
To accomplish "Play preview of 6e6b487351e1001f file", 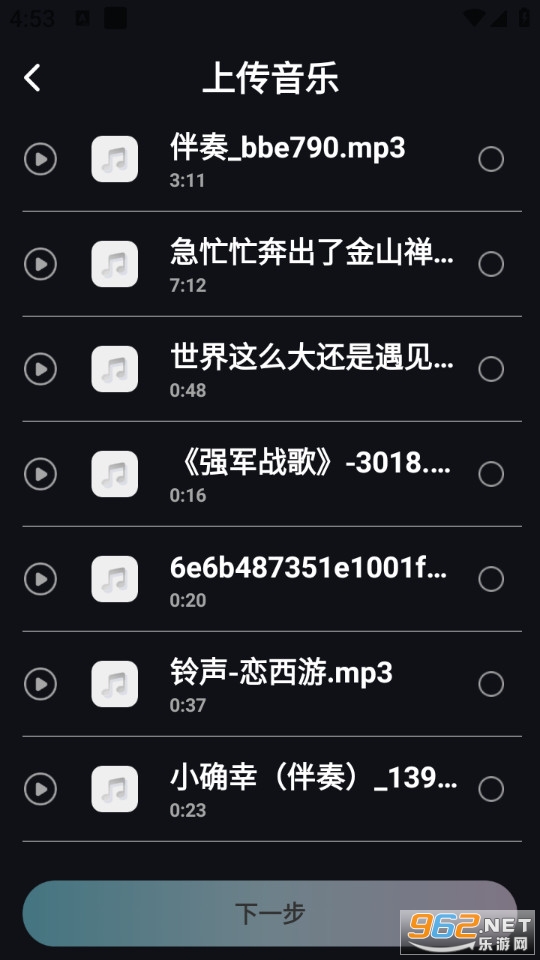I will click(40, 579).
